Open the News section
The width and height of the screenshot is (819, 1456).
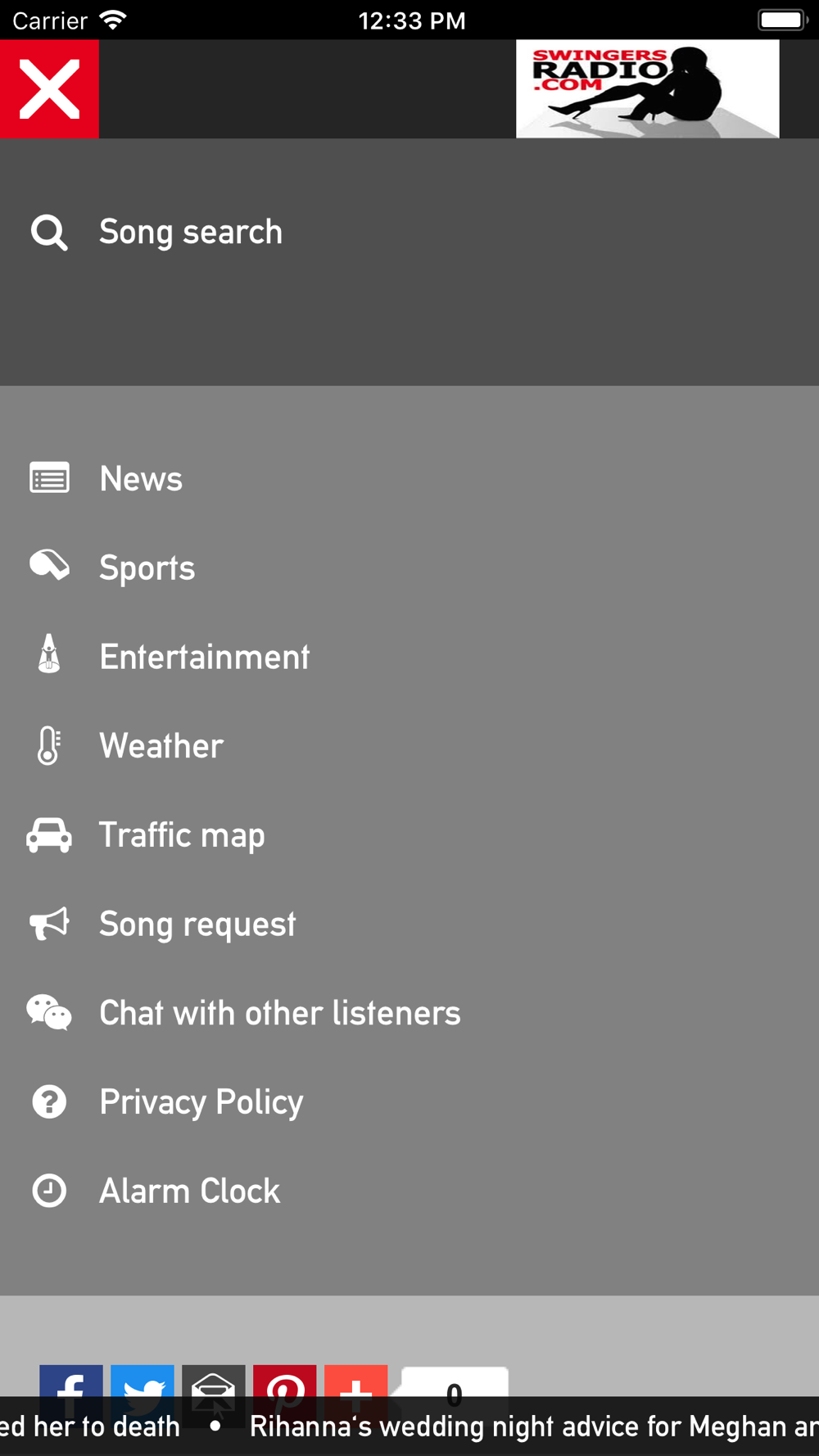click(x=409, y=479)
